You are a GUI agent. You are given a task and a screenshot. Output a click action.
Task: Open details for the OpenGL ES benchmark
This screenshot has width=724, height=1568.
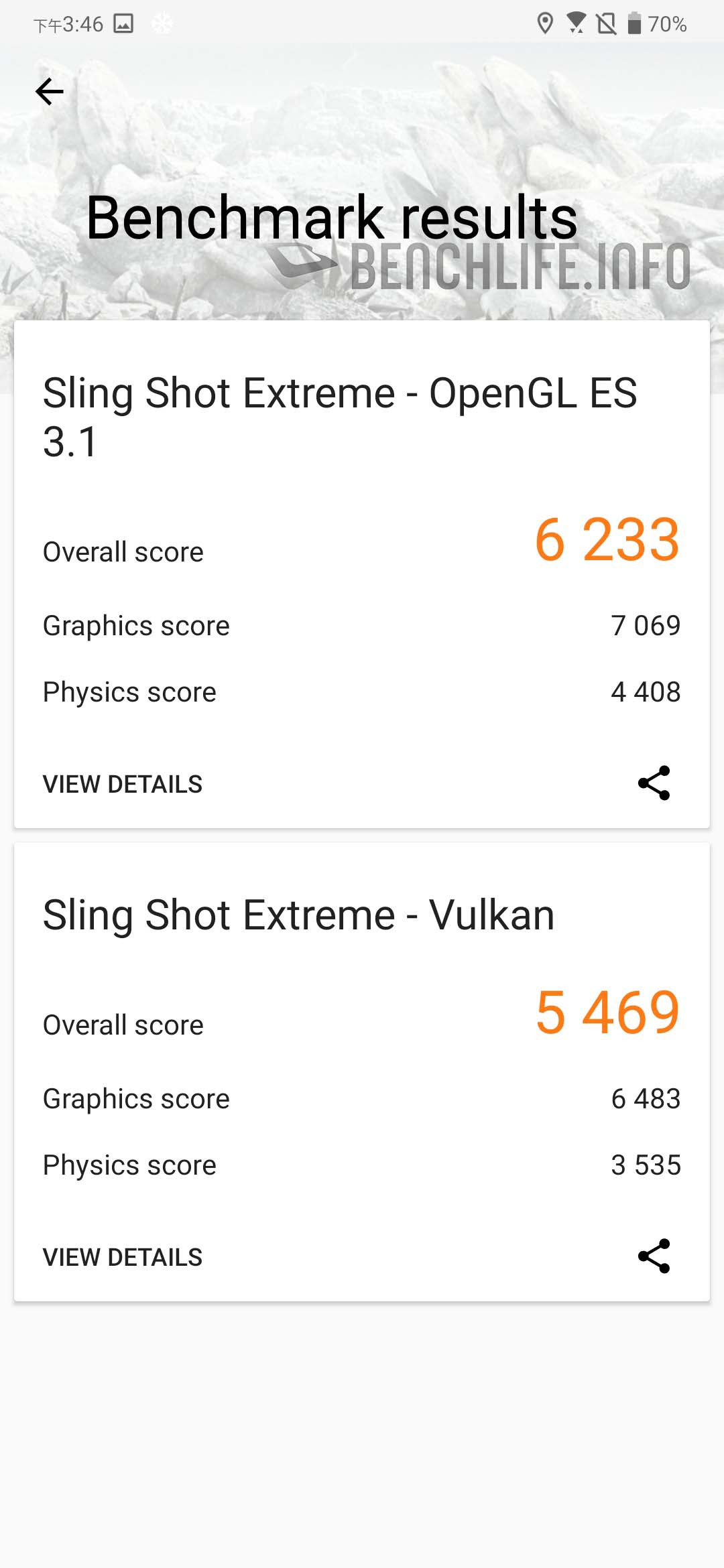click(x=121, y=783)
